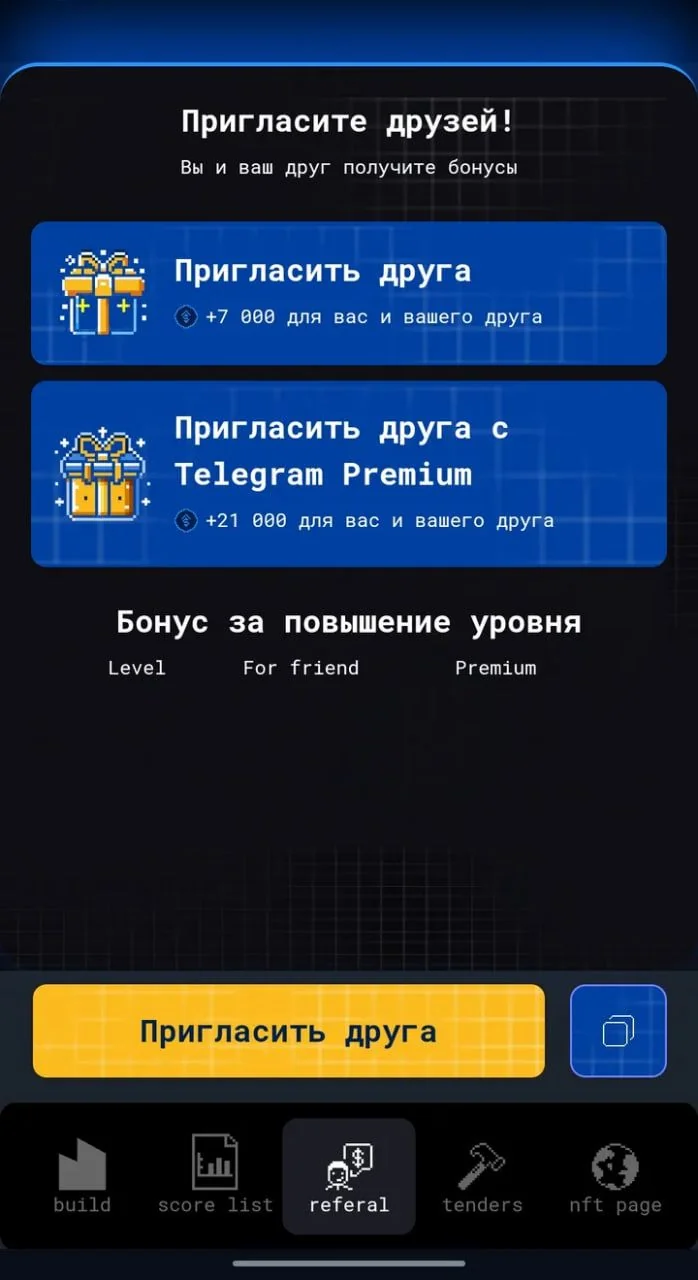Screen dimensions: 698x1280
Task: Select the referal tab
Action: pos(349,1177)
